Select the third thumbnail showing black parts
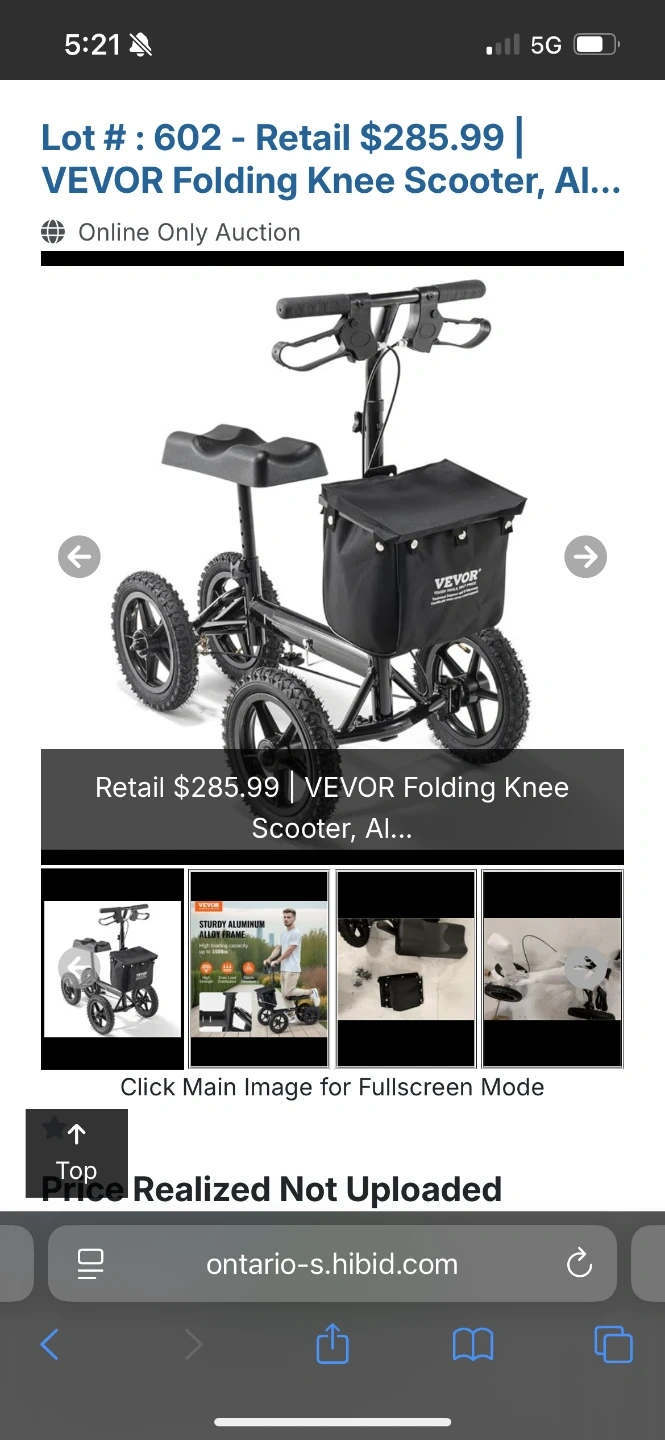The height and width of the screenshot is (1440, 665). (405, 968)
